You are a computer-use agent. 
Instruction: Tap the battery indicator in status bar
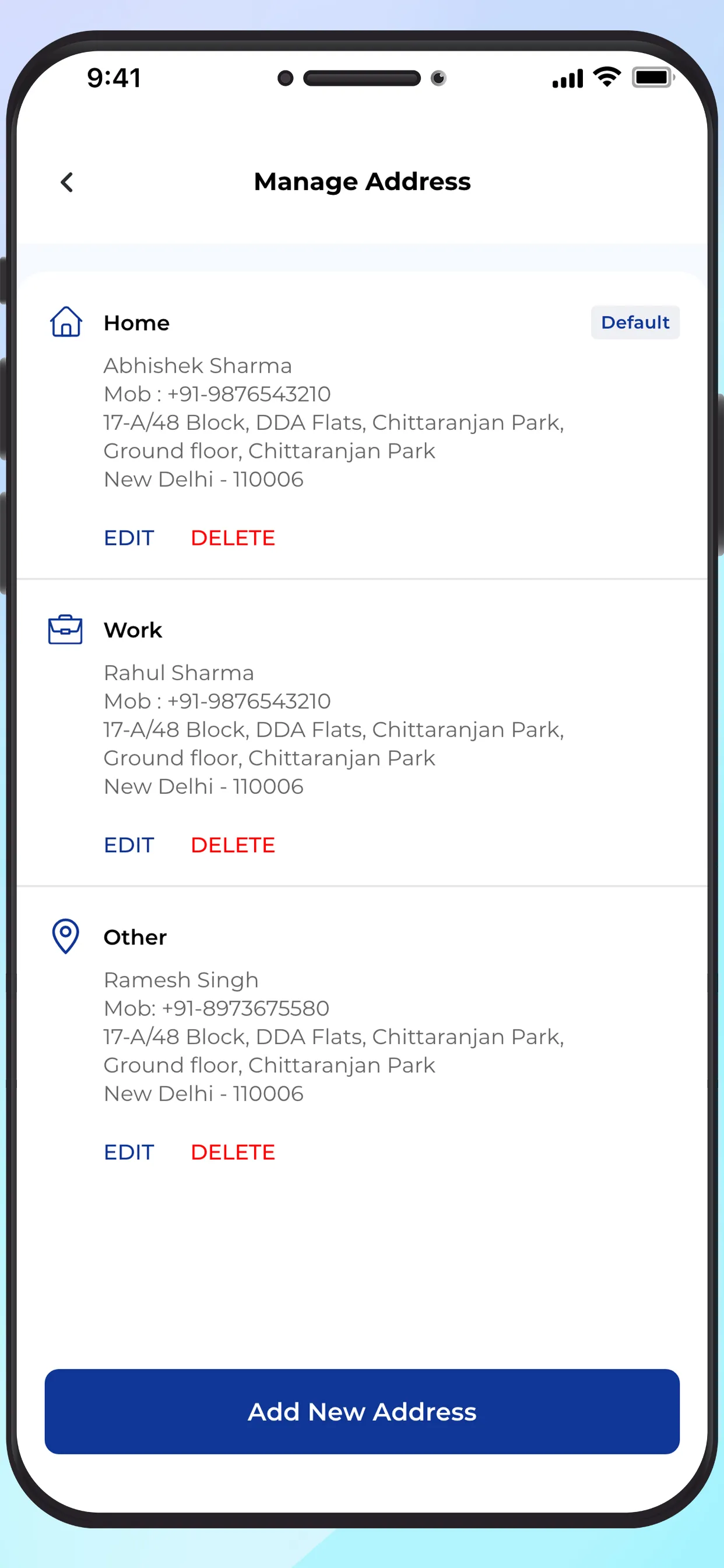point(653,76)
